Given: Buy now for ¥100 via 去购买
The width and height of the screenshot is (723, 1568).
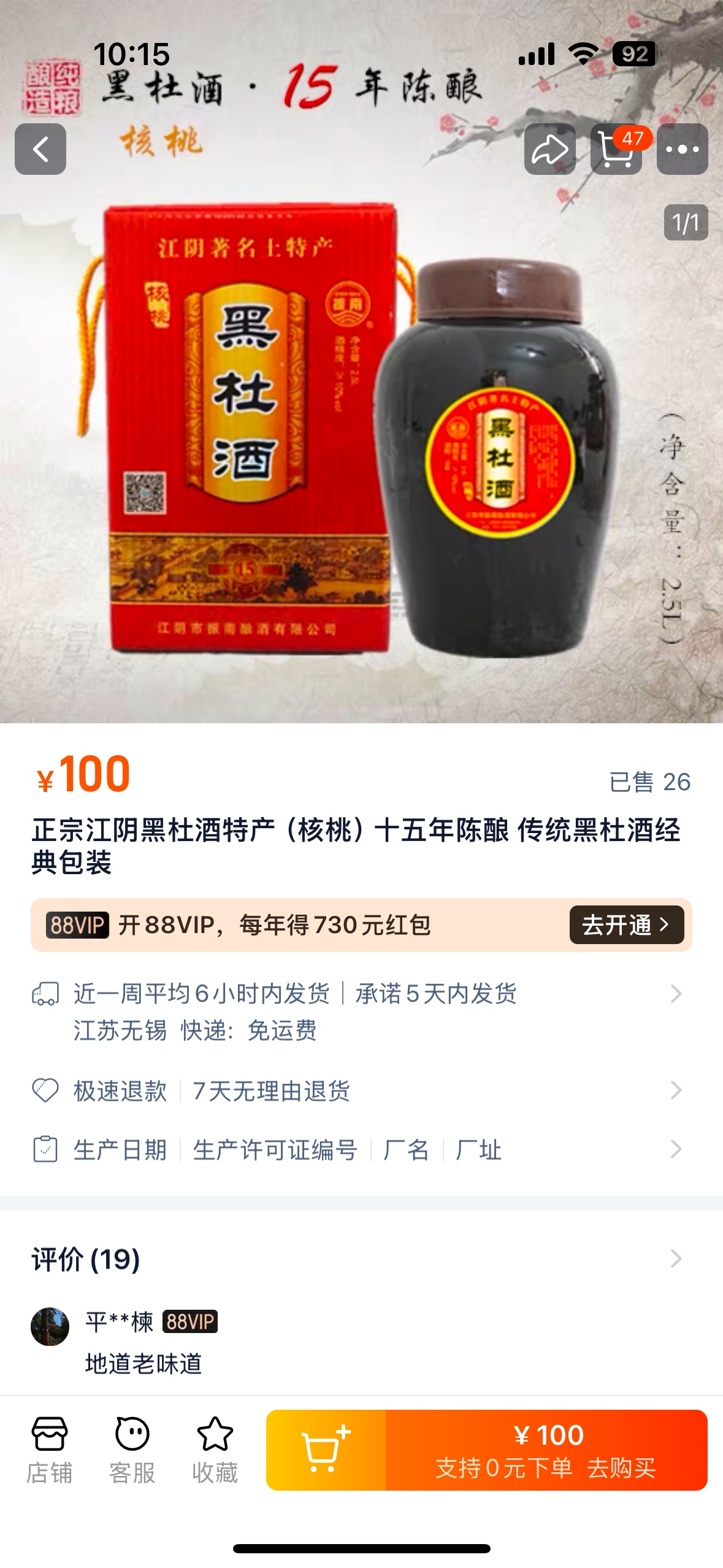Looking at the screenshot, I should point(546,1450).
